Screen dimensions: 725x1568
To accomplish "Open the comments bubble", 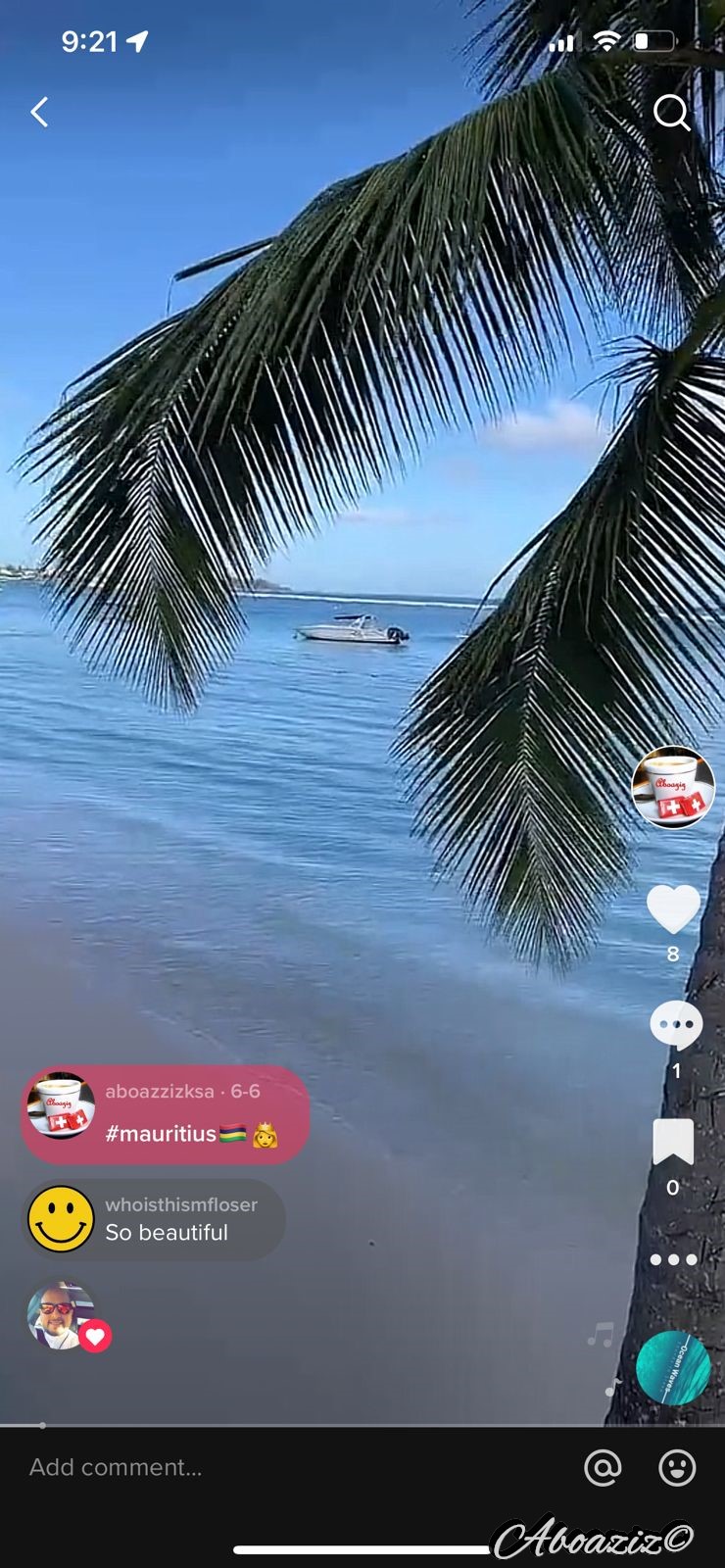I will [675, 1025].
